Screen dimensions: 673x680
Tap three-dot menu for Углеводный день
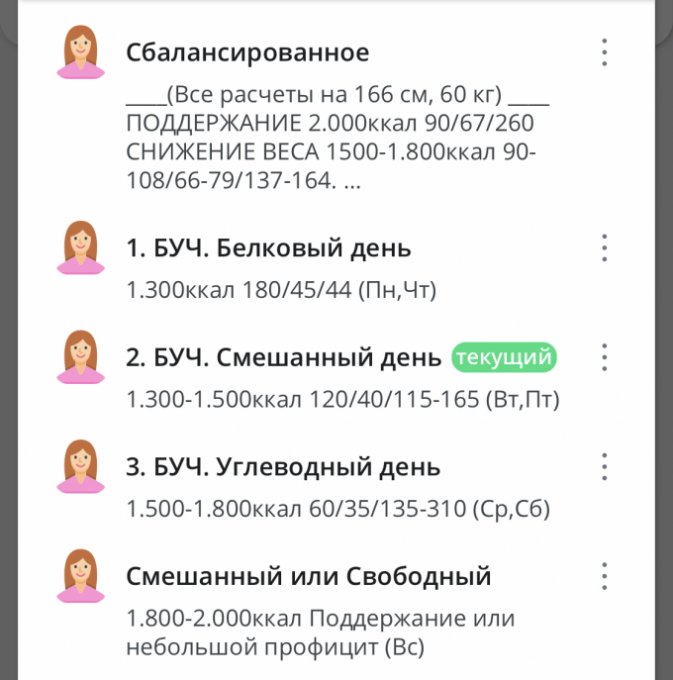click(x=604, y=467)
